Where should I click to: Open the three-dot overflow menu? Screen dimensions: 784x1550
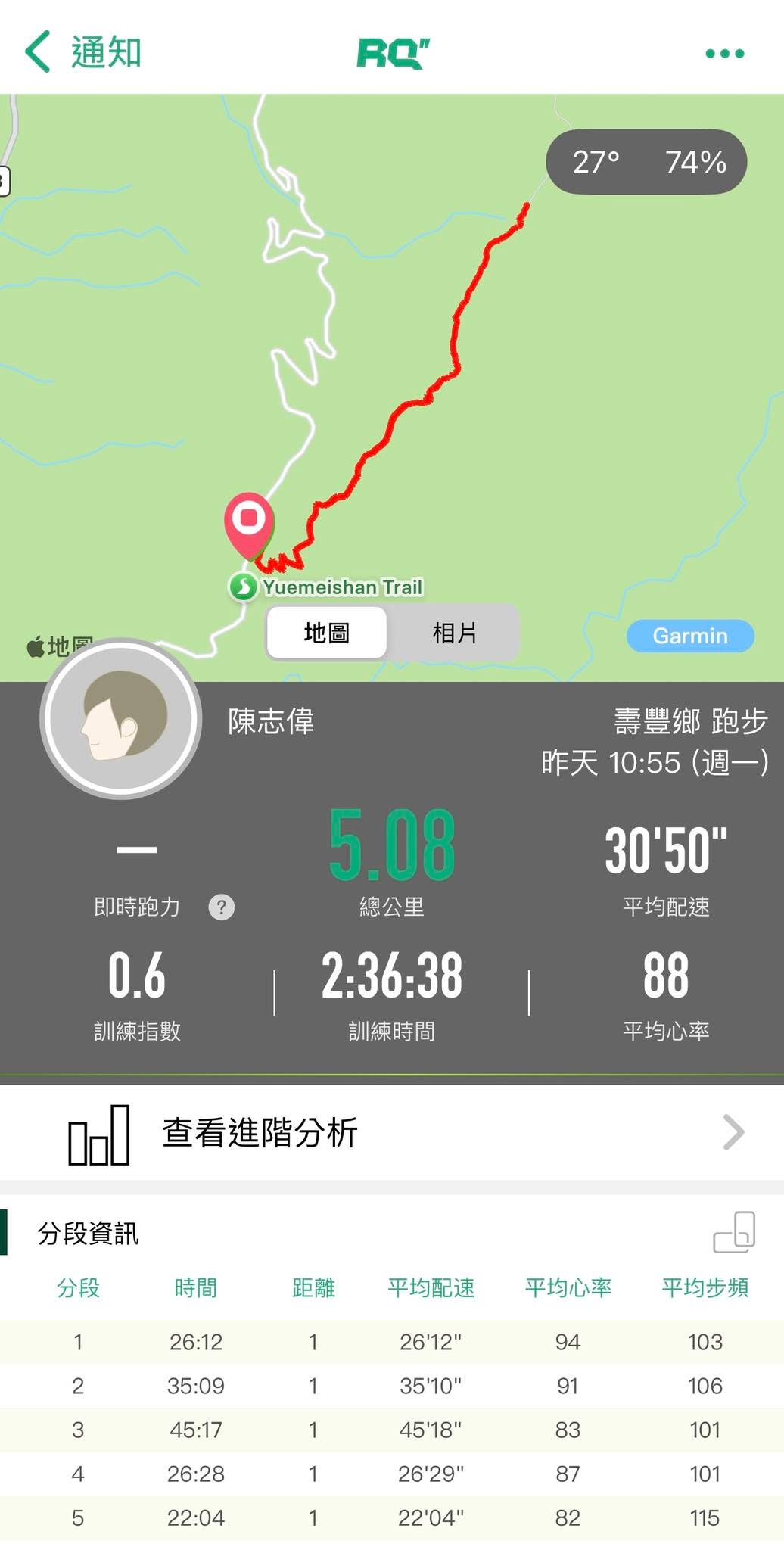coord(724,54)
